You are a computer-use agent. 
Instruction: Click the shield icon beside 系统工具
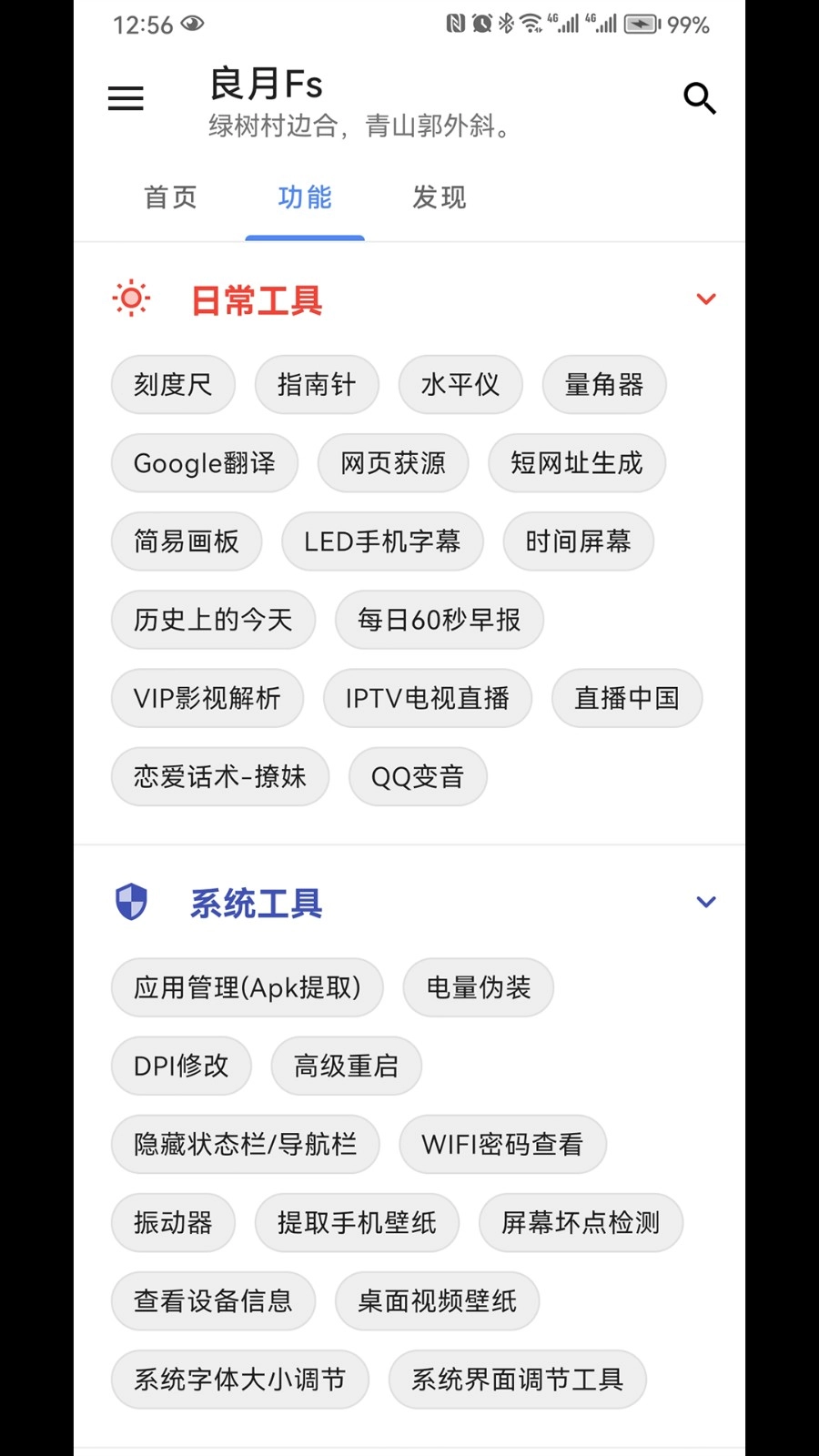[131, 902]
